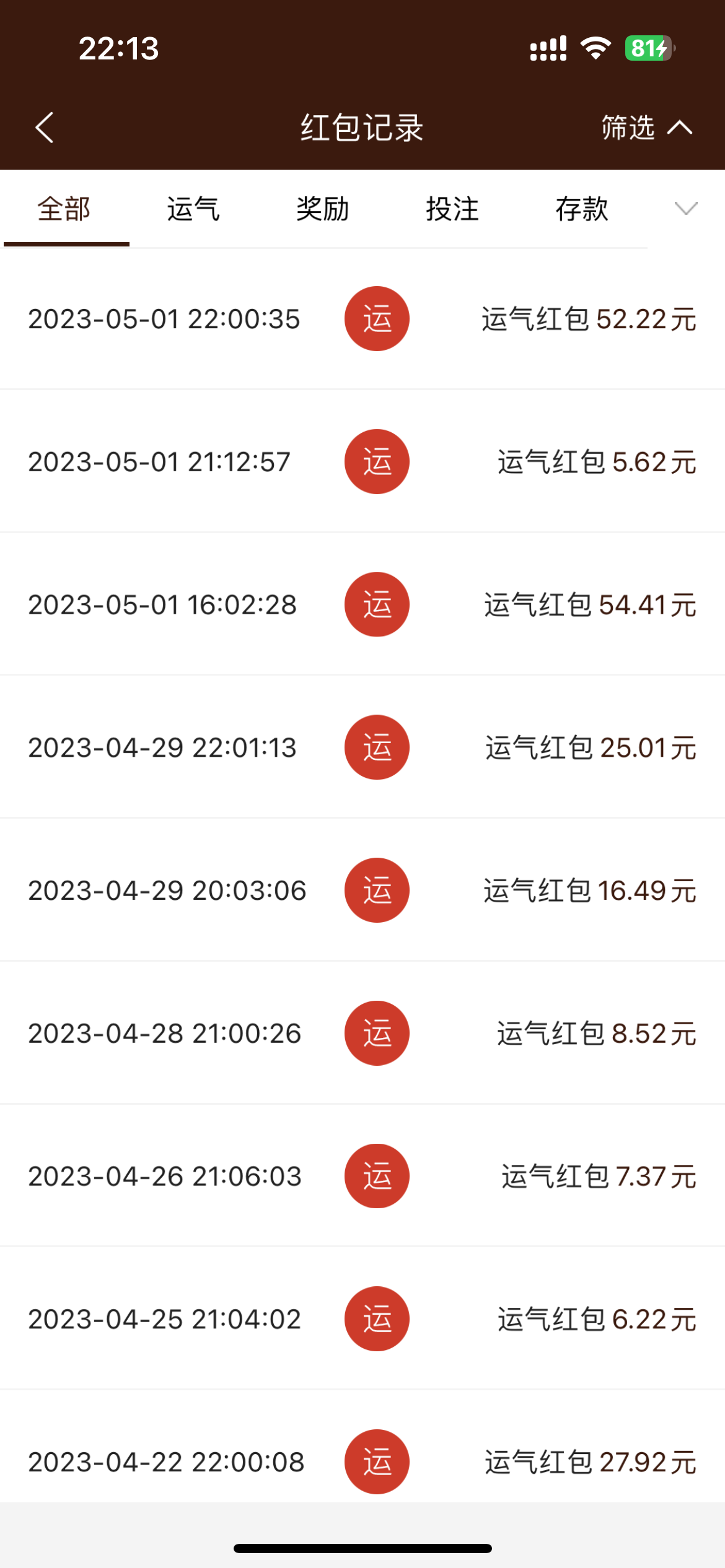Open the extra categories dropdown beside 存款
The image size is (725, 1568).
[683, 211]
